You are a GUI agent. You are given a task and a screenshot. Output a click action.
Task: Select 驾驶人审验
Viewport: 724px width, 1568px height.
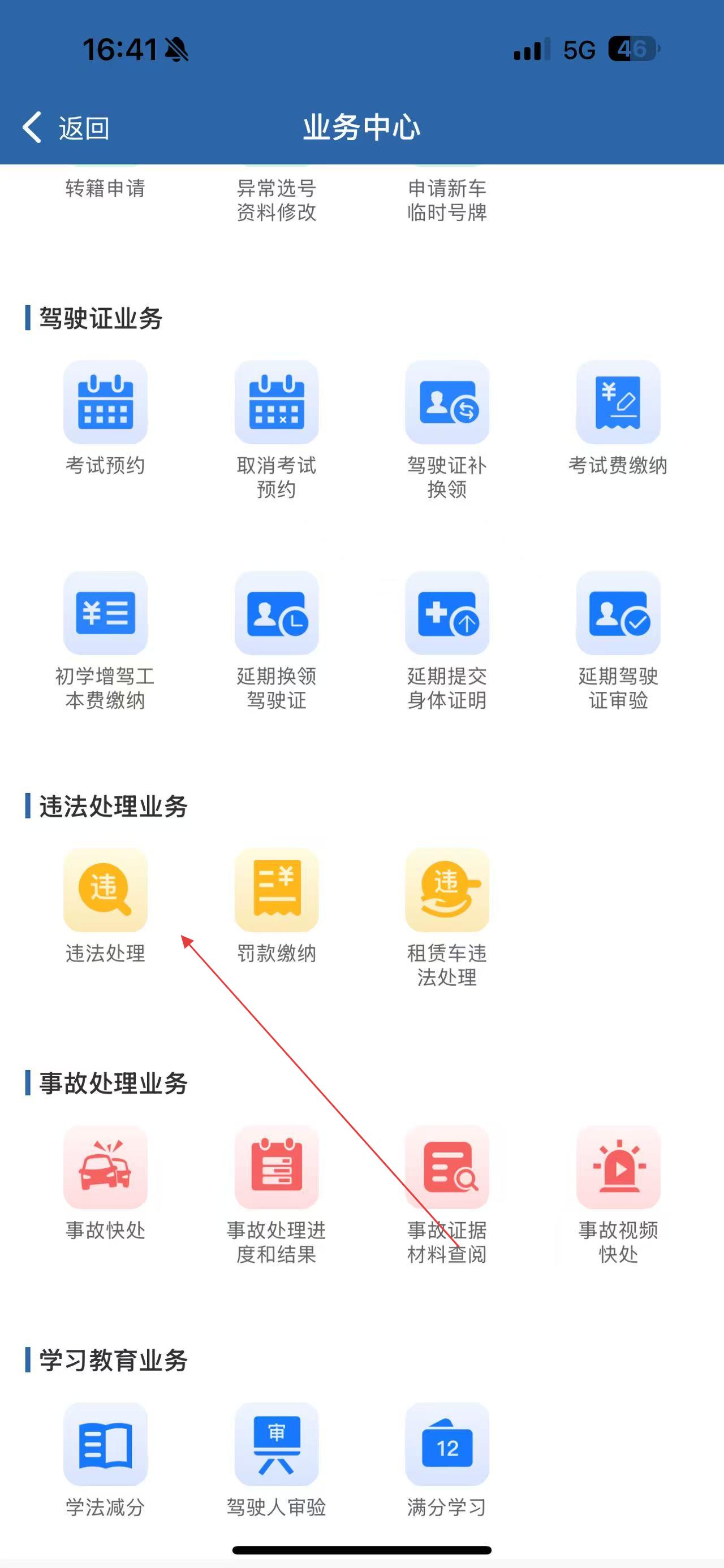pyautogui.click(x=277, y=1444)
